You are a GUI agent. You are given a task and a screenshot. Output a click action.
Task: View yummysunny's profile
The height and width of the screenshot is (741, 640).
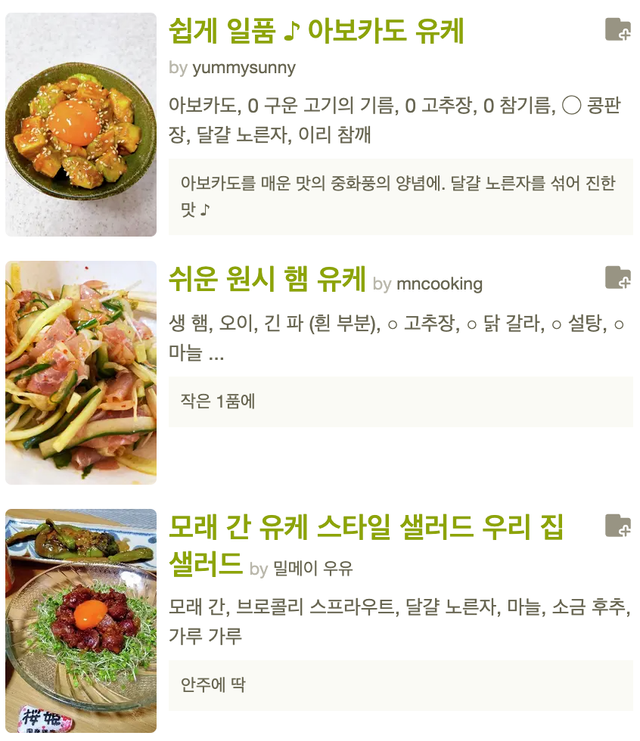coord(244,68)
